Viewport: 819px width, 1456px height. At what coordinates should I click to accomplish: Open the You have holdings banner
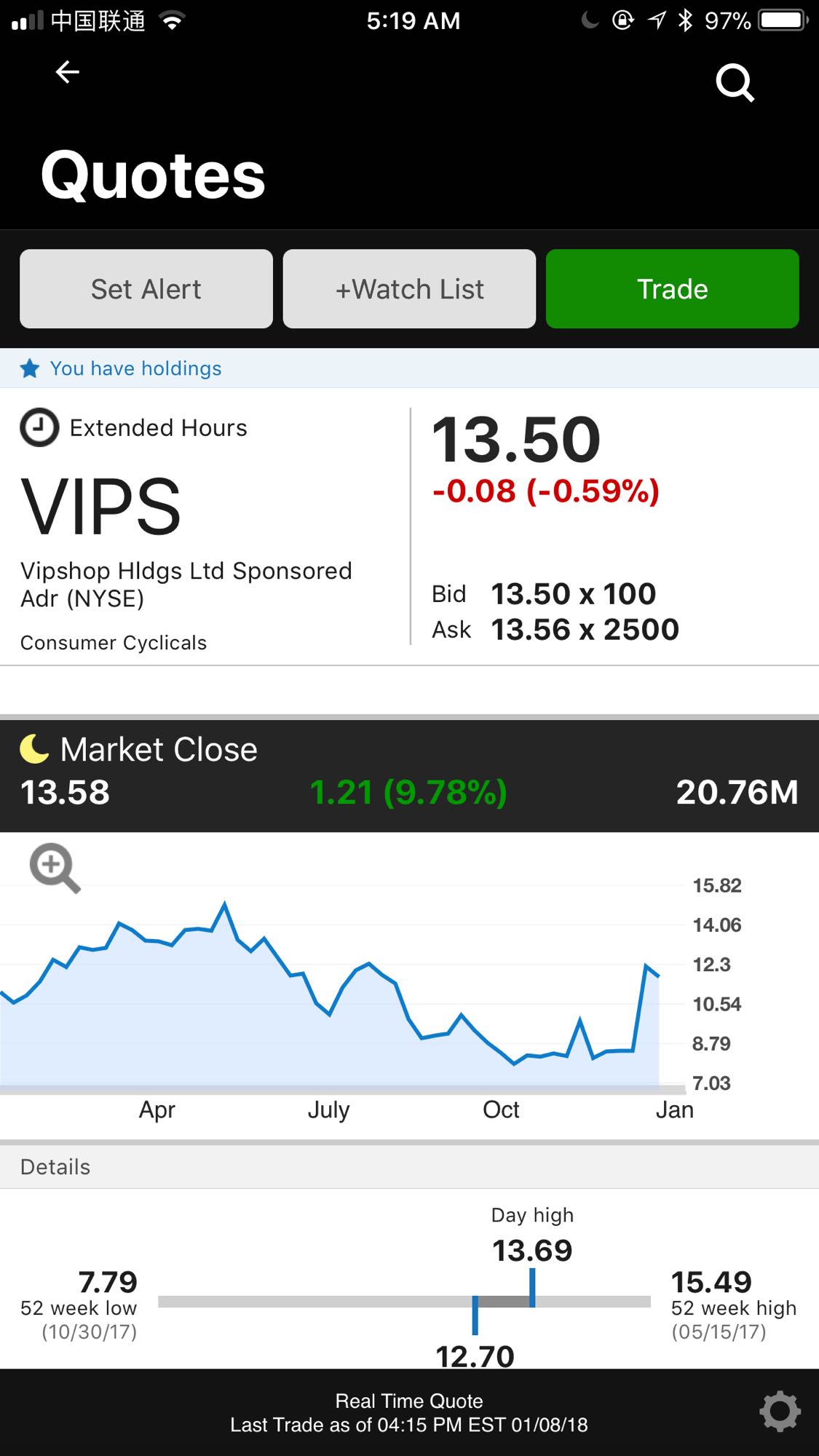pos(409,368)
